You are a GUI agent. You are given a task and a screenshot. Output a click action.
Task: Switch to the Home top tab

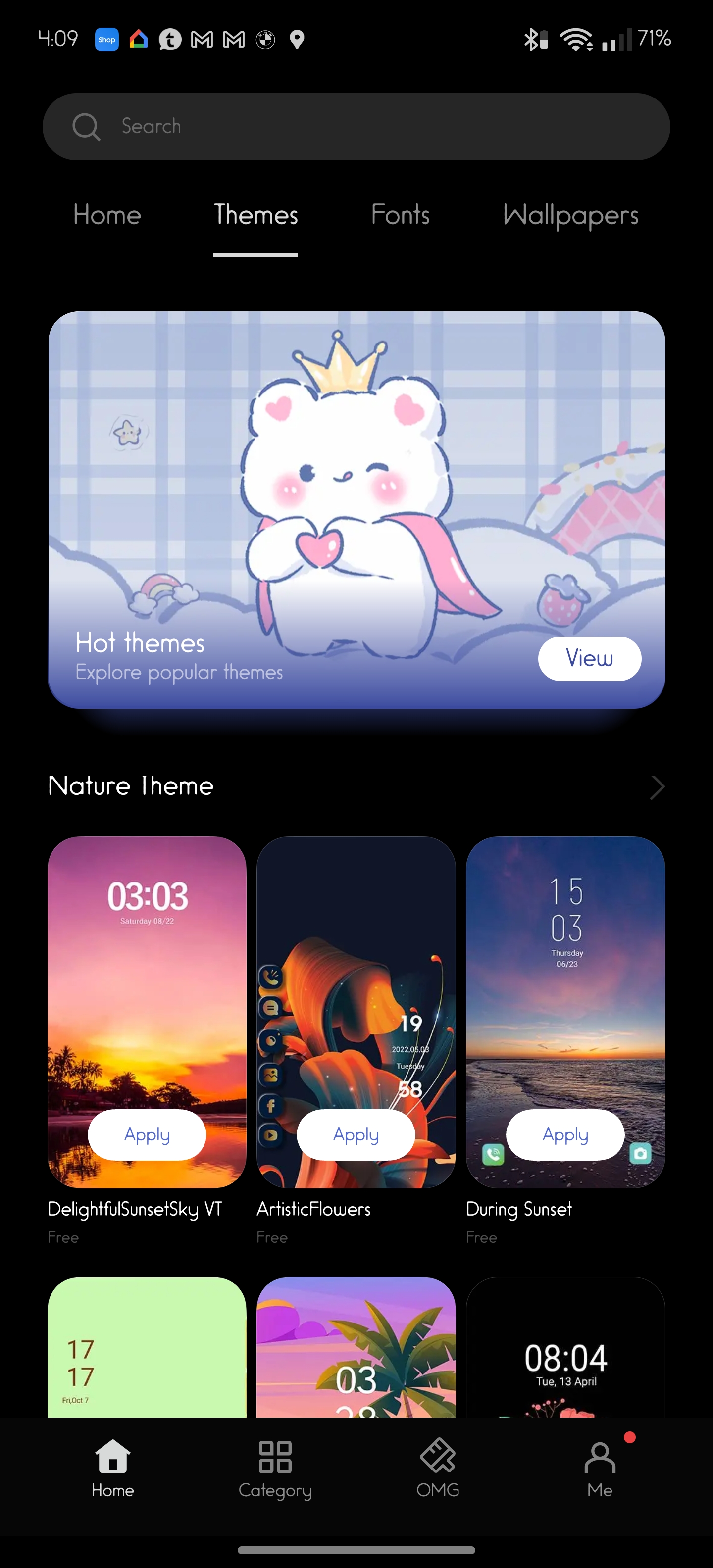tap(107, 215)
